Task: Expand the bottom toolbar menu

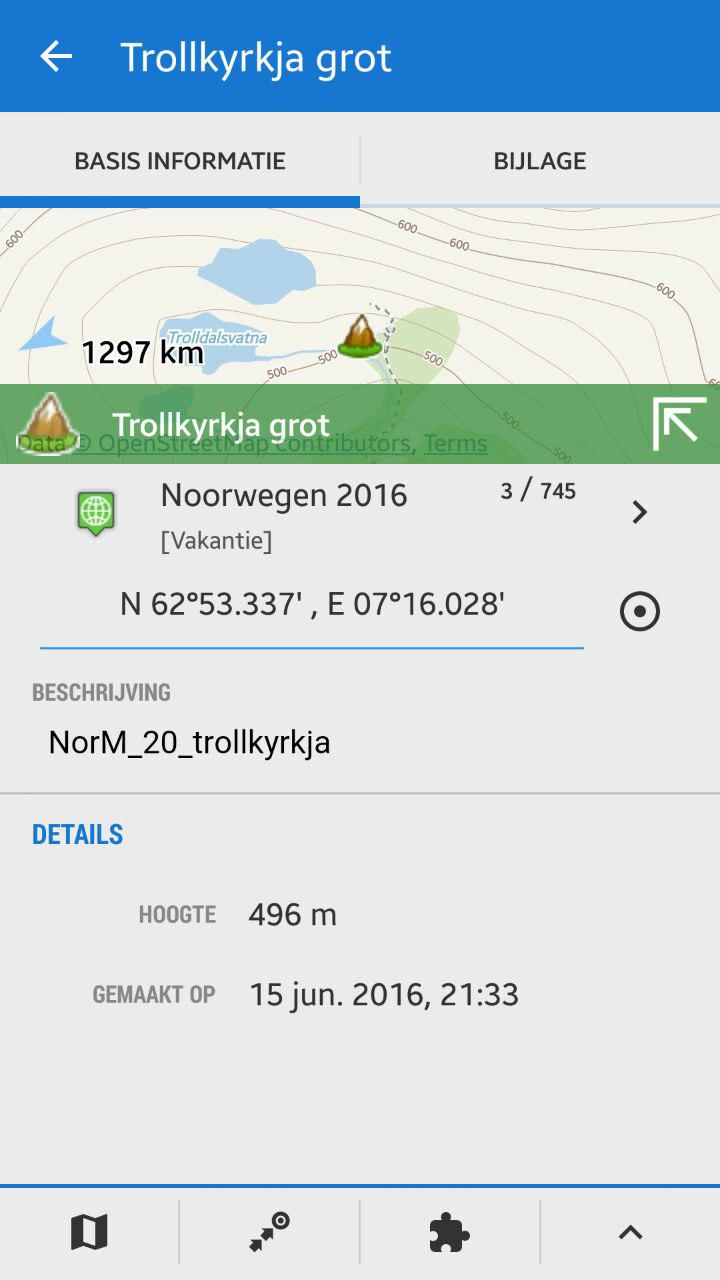Action: (x=630, y=1232)
